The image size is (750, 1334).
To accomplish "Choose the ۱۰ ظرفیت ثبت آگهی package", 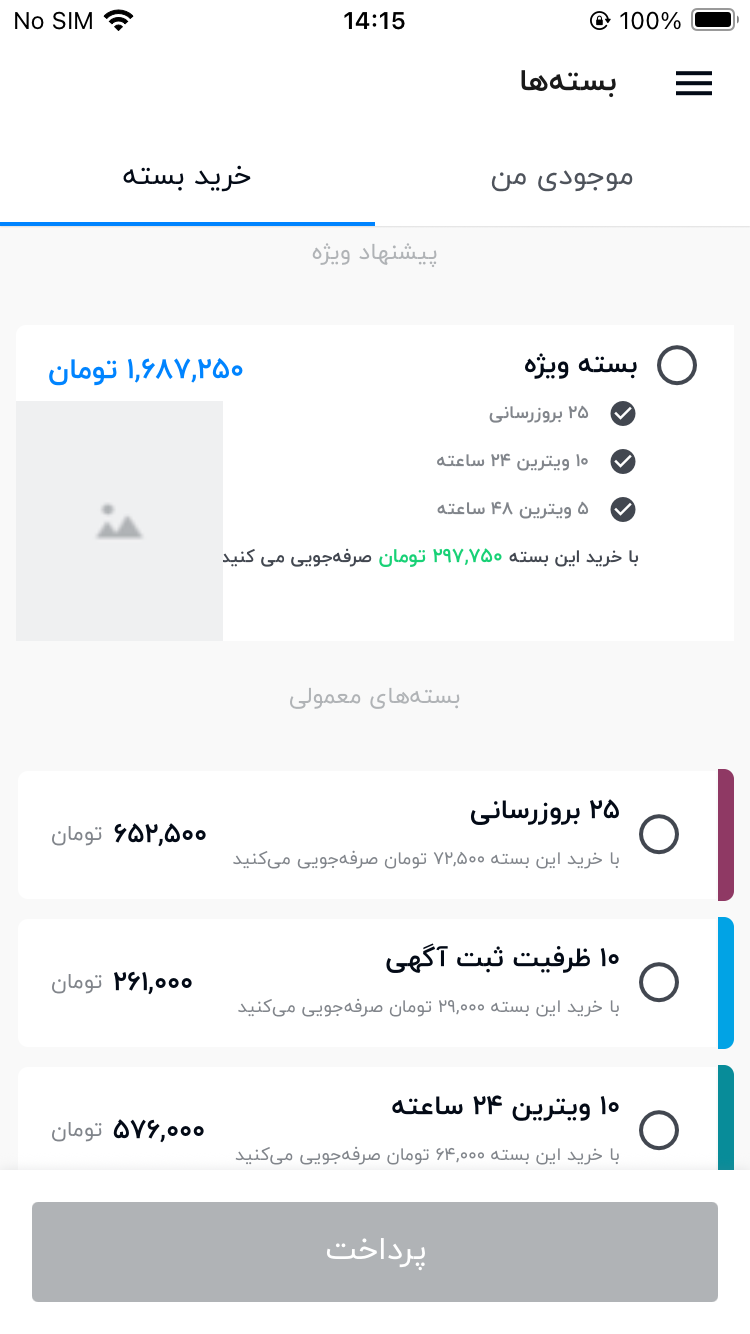I will [x=659, y=982].
